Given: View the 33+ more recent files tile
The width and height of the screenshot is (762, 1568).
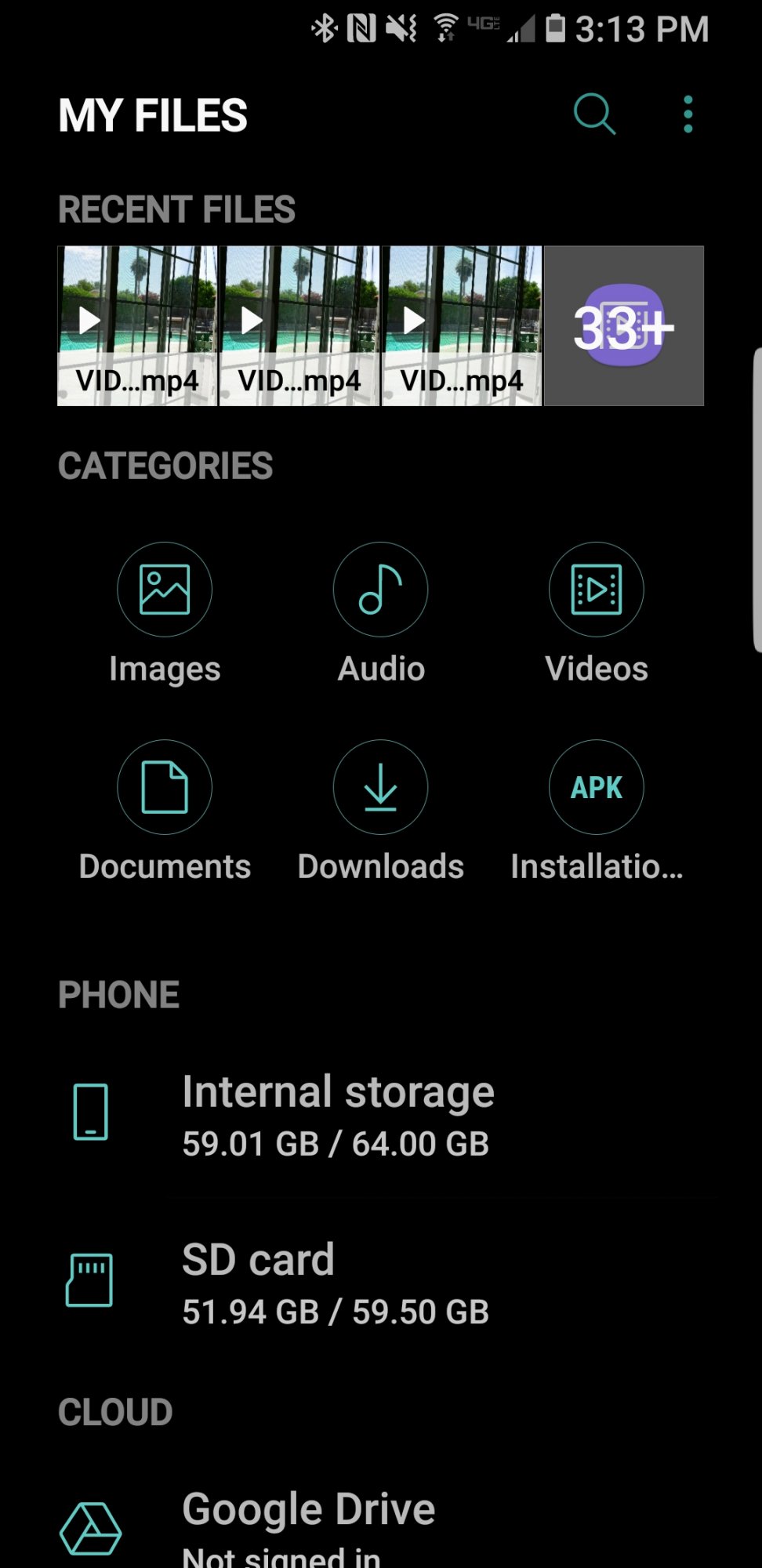Looking at the screenshot, I should pyautogui.click(x=624, y=326).
